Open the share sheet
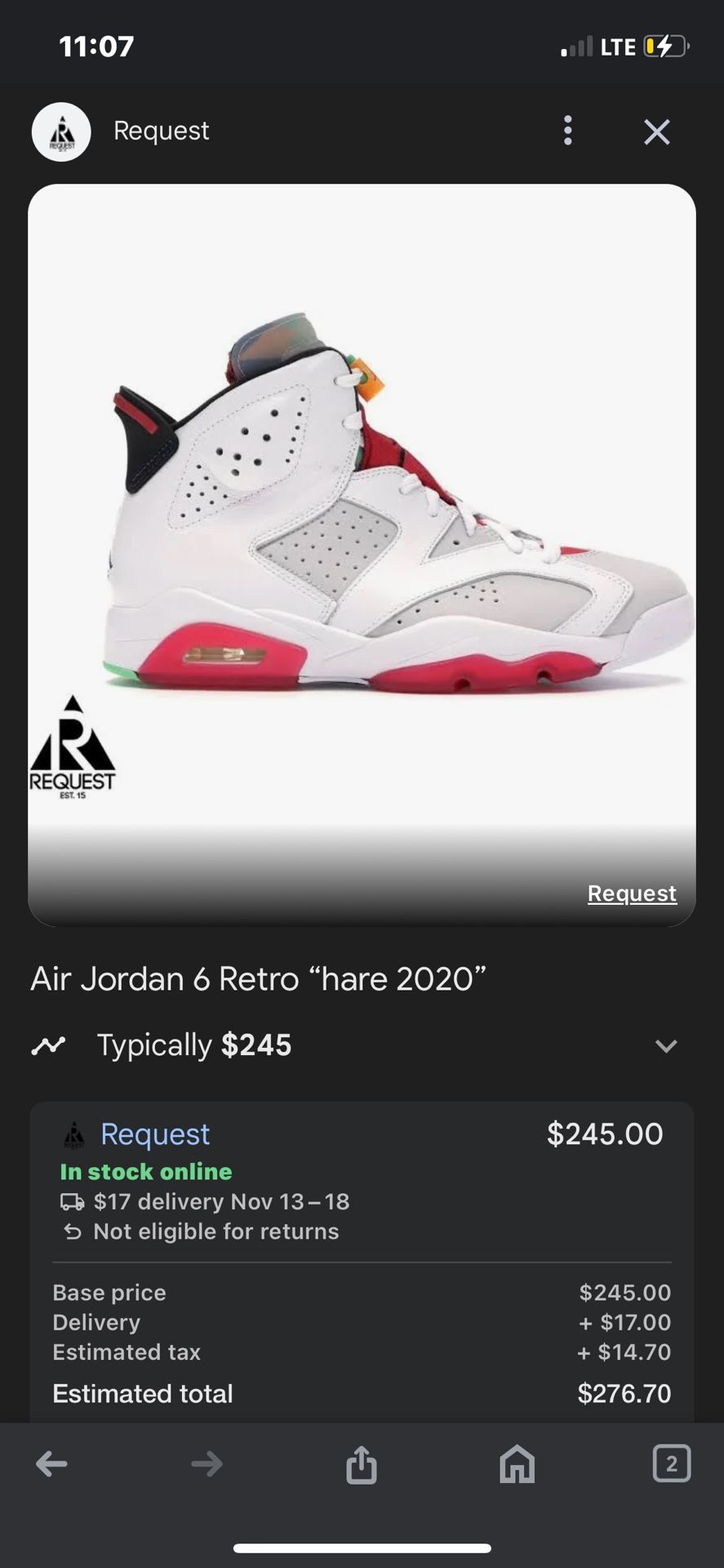Viewport: 724px width, 1568px height. tap(362, 1463)
